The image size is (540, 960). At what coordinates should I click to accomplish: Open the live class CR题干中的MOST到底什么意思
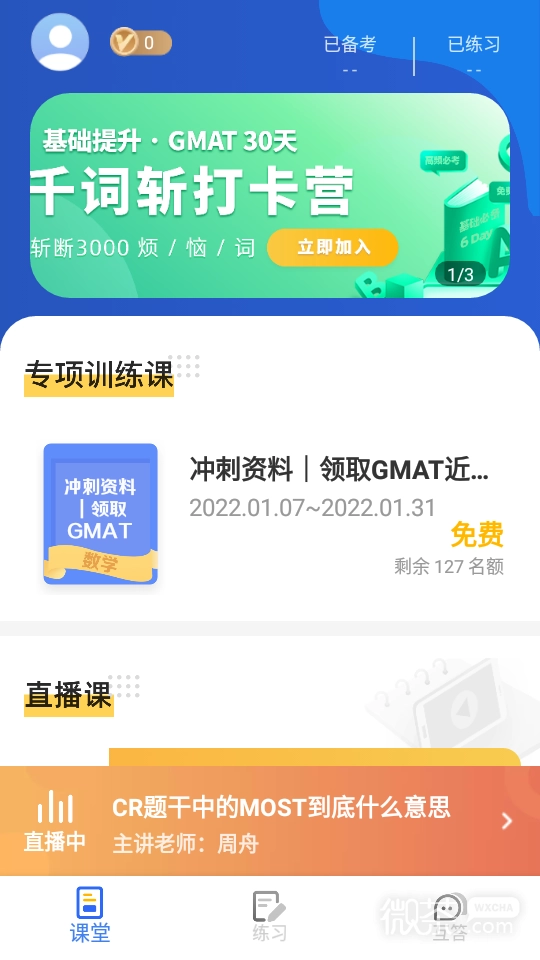tap(270, 820)
